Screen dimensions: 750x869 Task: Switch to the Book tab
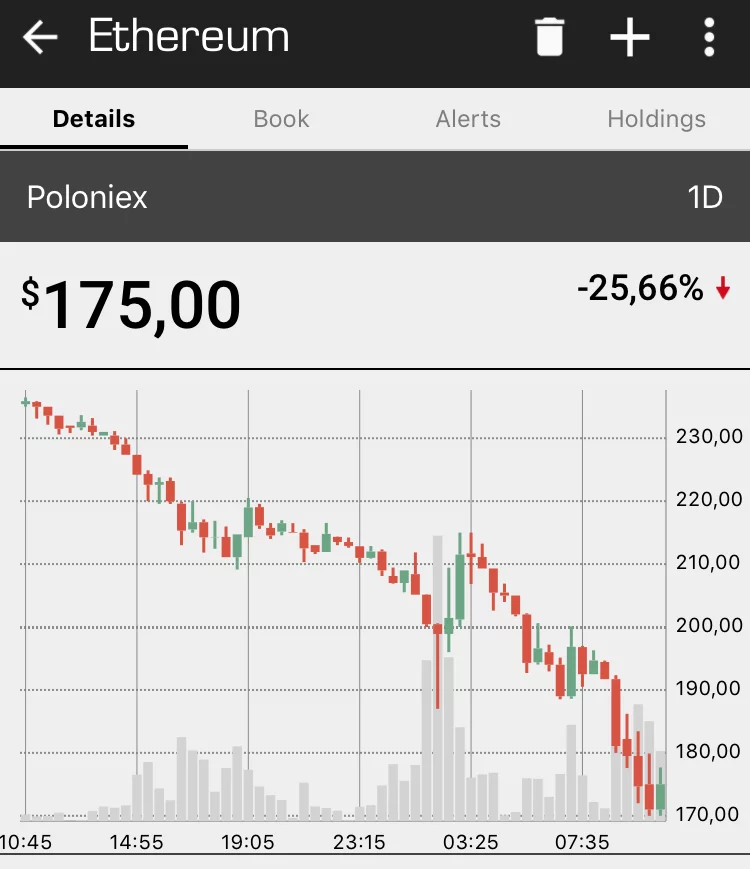[281, 119]
